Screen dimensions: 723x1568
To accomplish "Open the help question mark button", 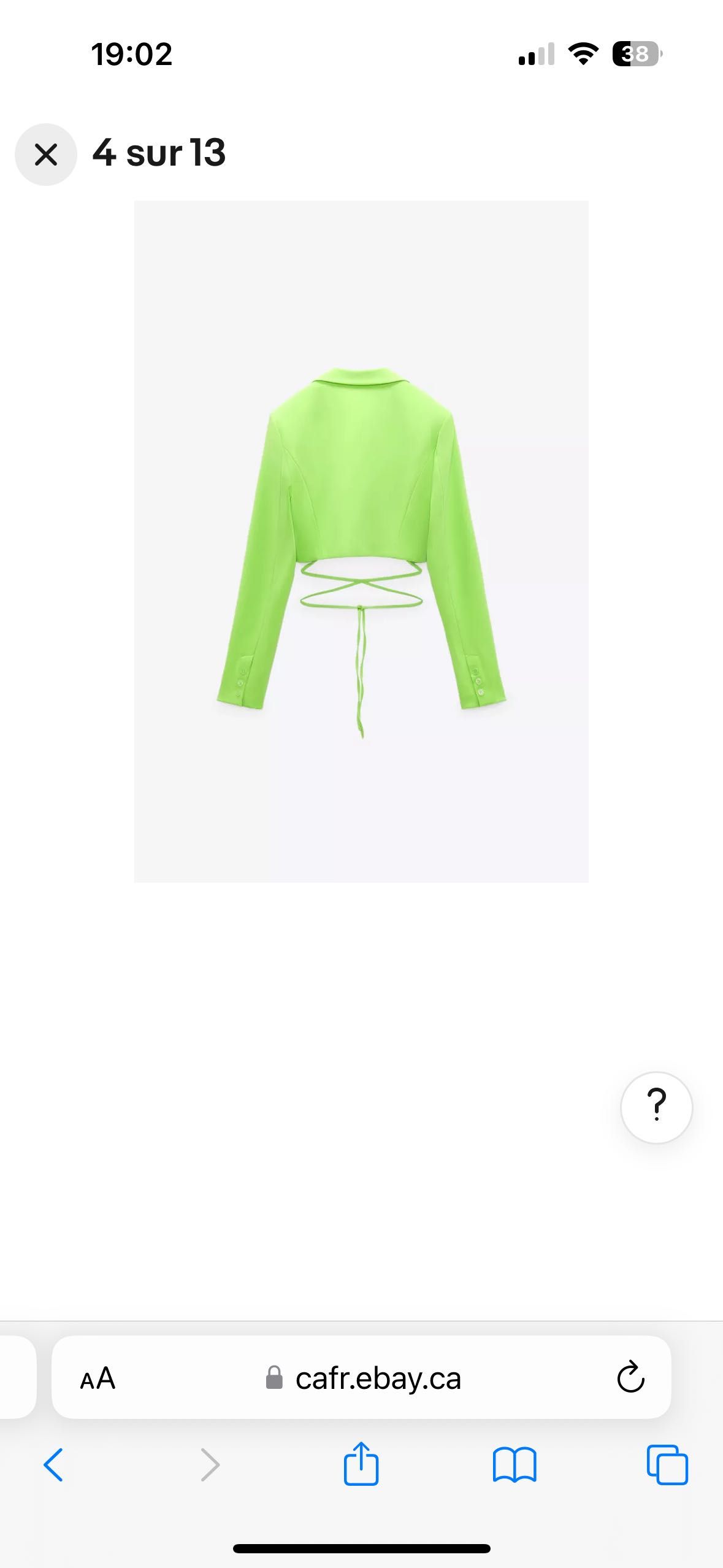I will [x=656, y=1107].
